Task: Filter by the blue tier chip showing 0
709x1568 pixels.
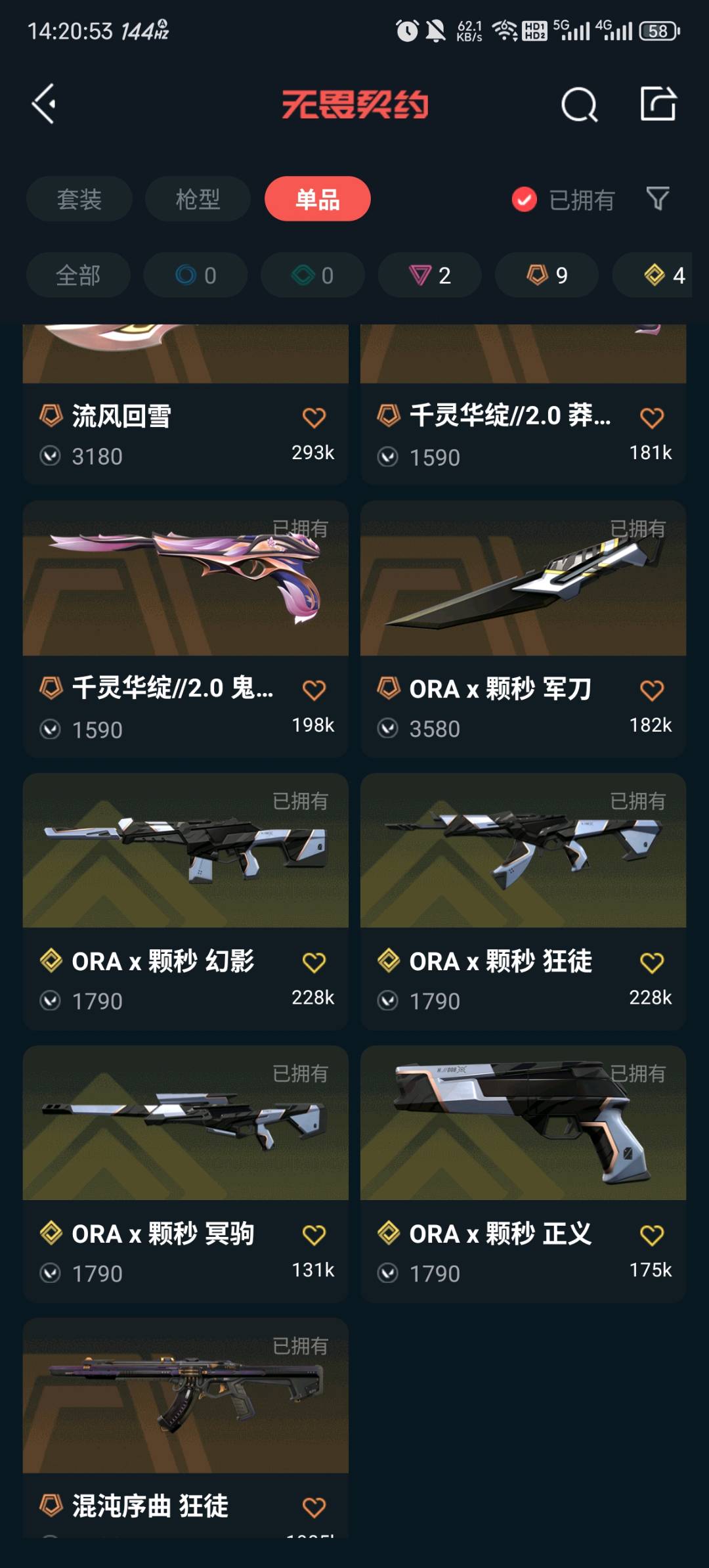Action: (x=196, y=275)
